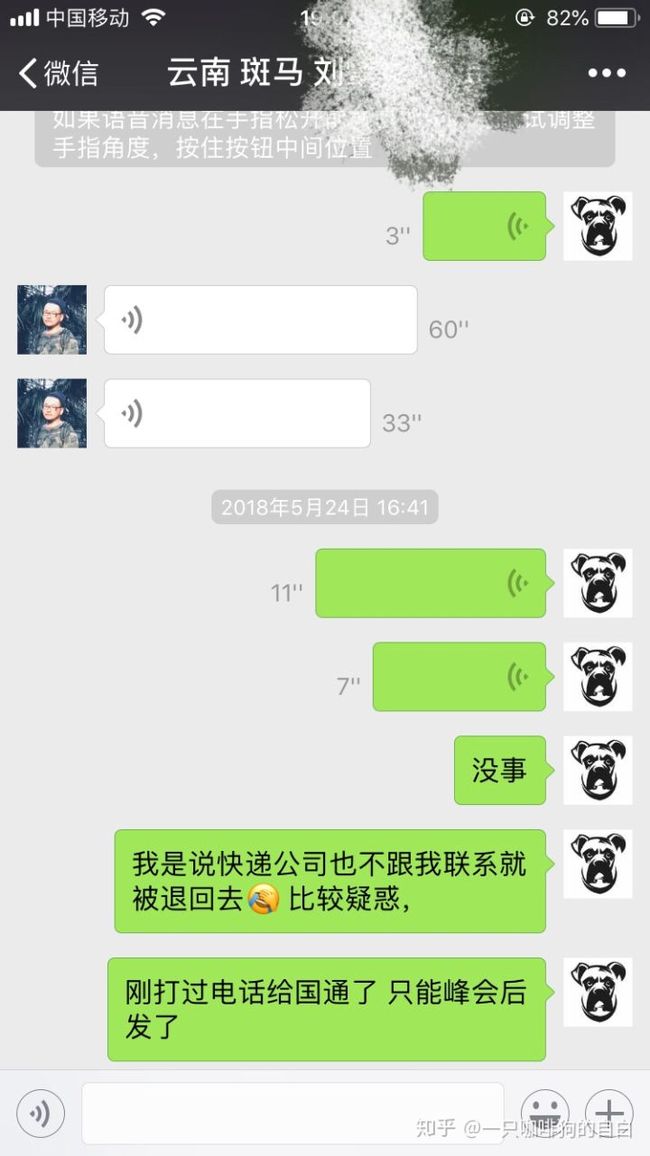650x1156 pixels.
Task: Open the three-dot chat info menu
Action: [x=607, y=73]
